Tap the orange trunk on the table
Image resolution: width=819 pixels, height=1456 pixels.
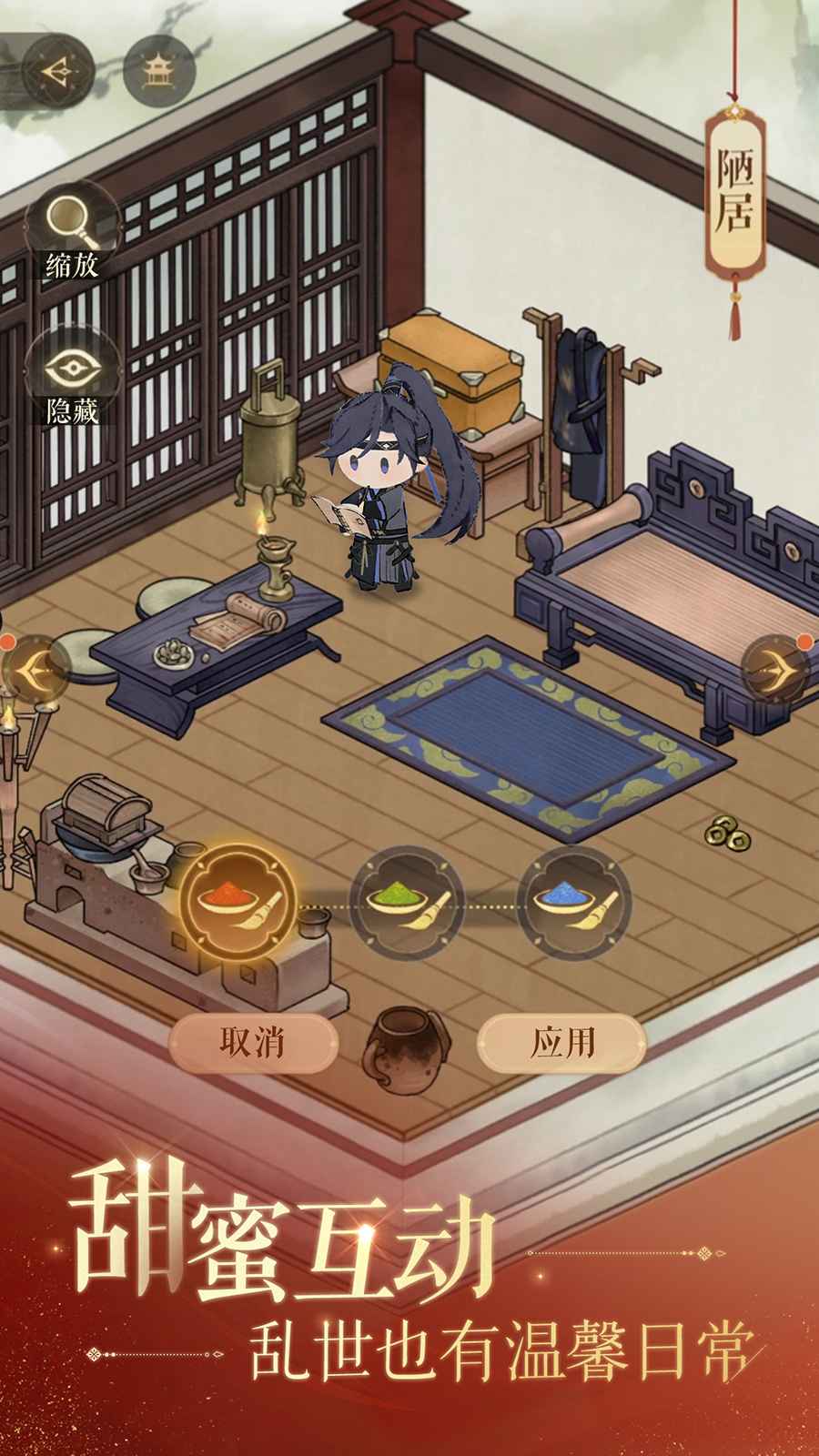click(x=450, y=373)
